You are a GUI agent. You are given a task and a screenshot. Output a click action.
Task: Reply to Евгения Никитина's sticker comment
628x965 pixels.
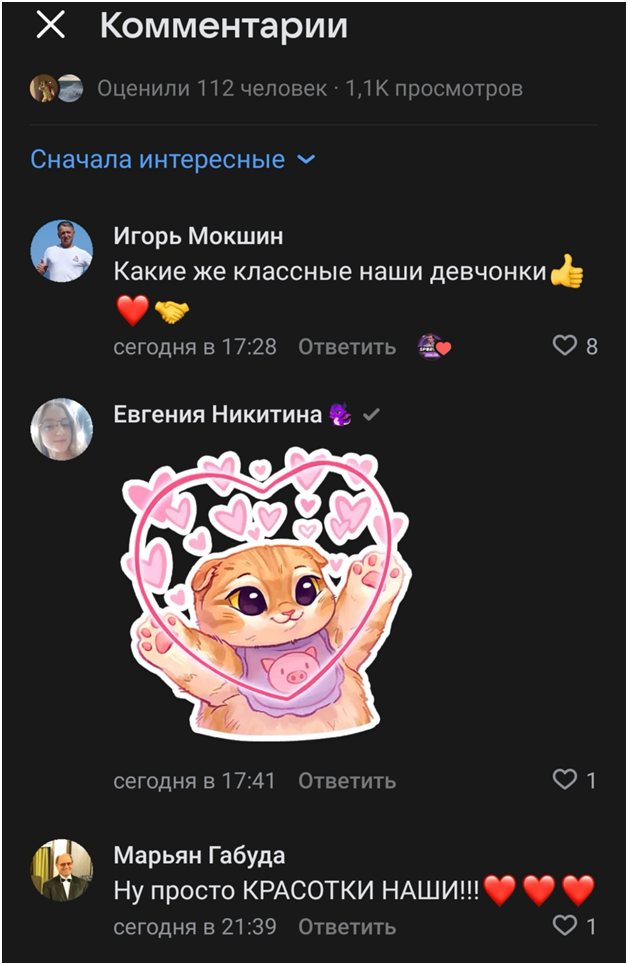pos(346,780)
